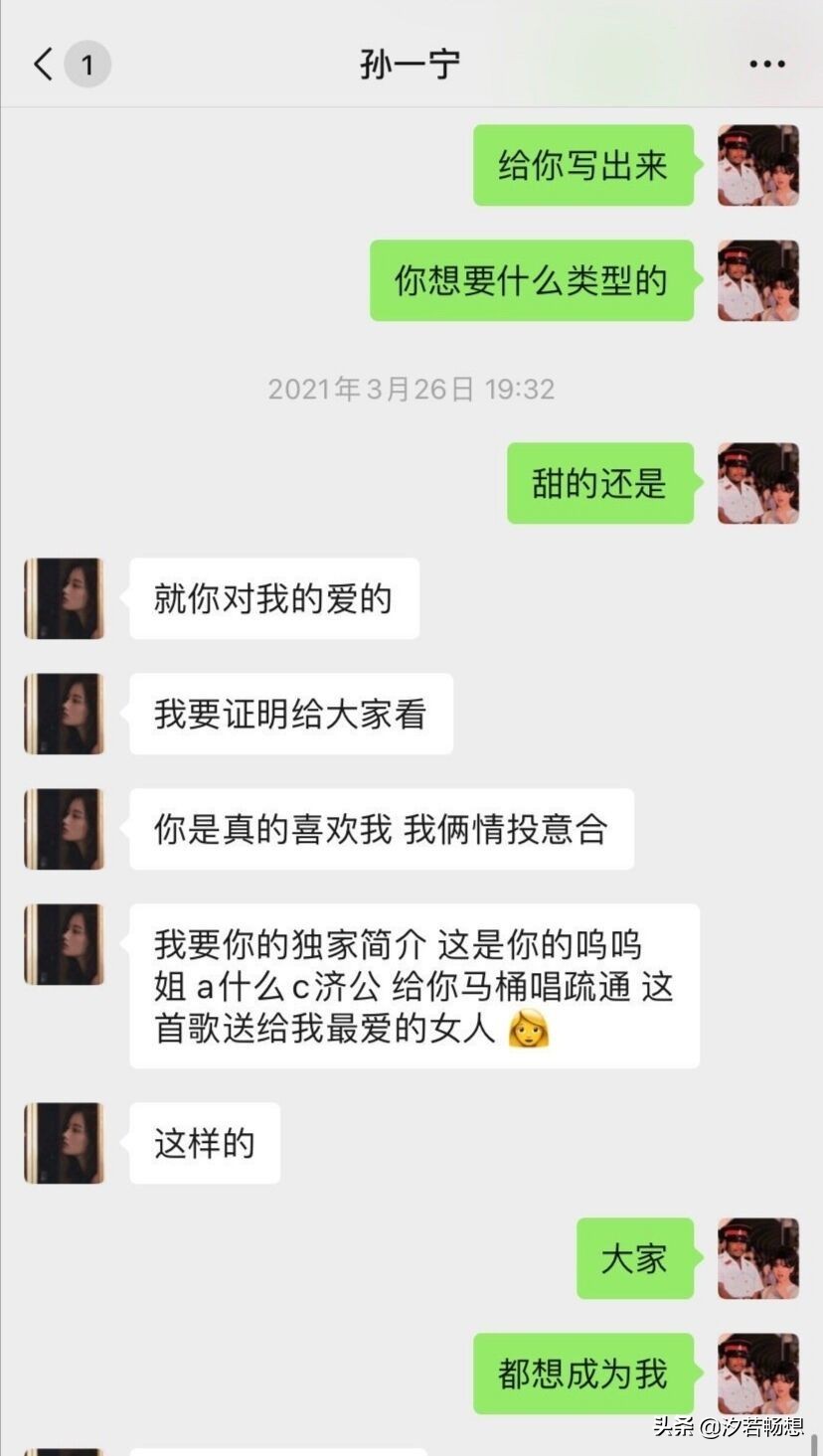Tap the back arrow to exit chat
The height and width of the screenshot is (1456, 823).
(41, 64)
